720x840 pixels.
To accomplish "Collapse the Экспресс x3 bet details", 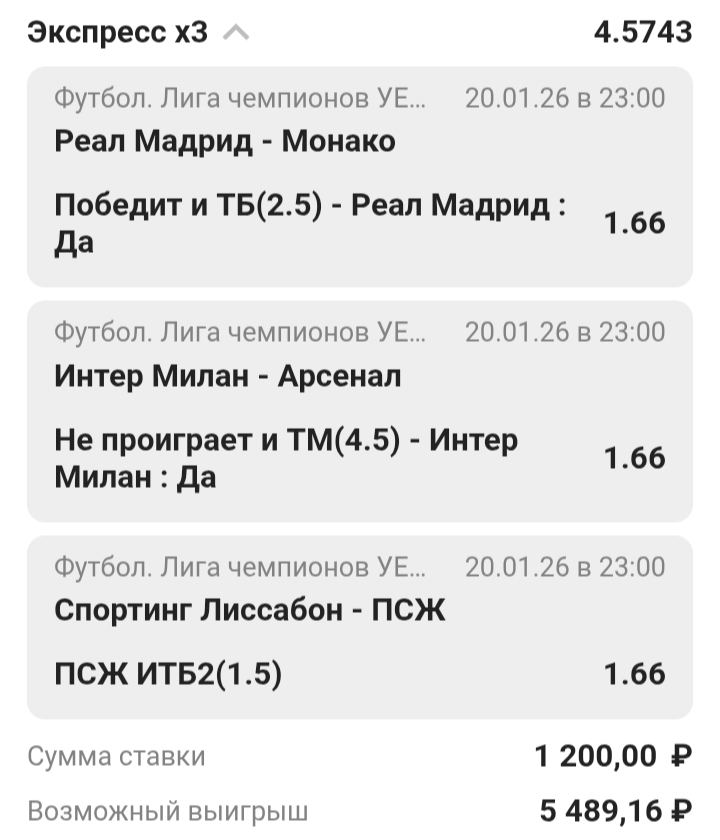I will tap(235, 33).
